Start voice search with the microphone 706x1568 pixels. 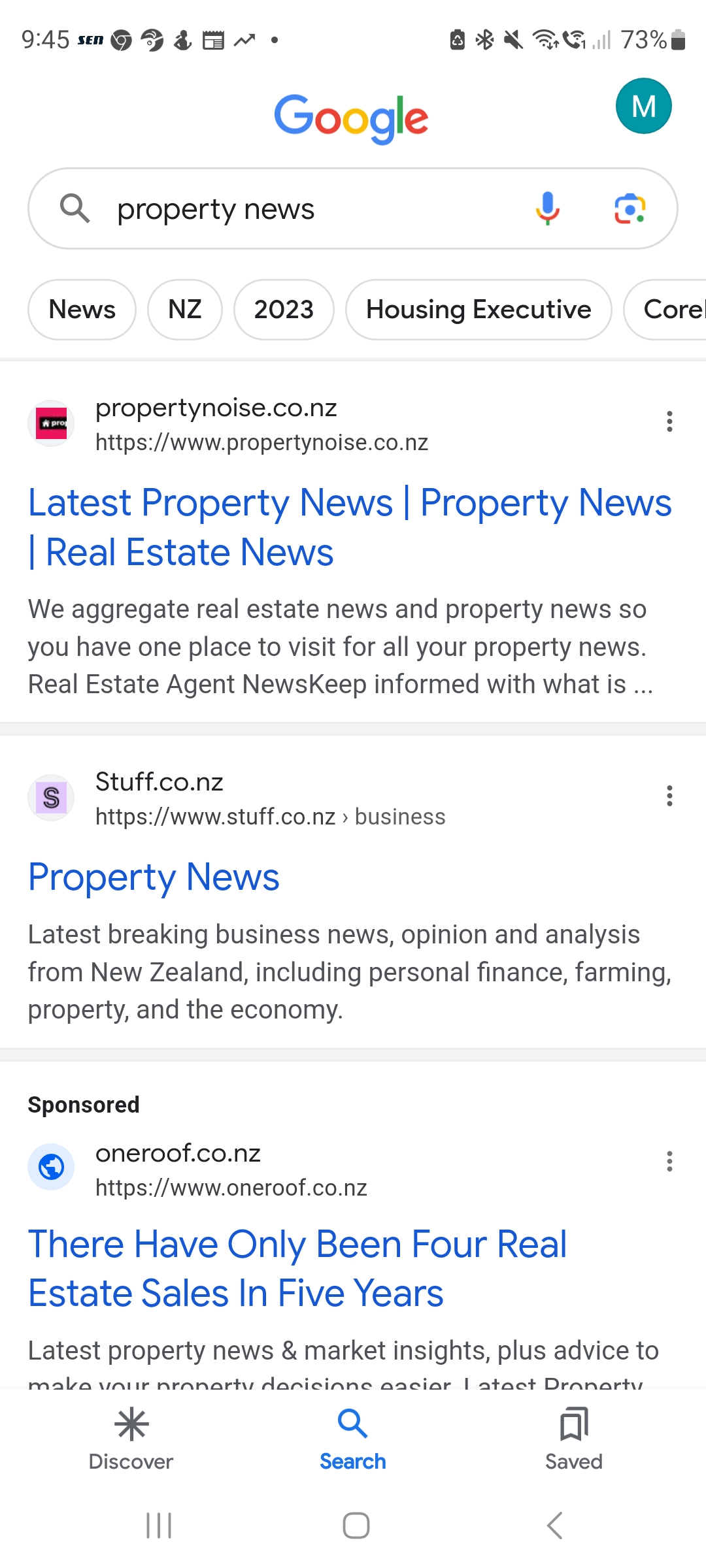548,209
